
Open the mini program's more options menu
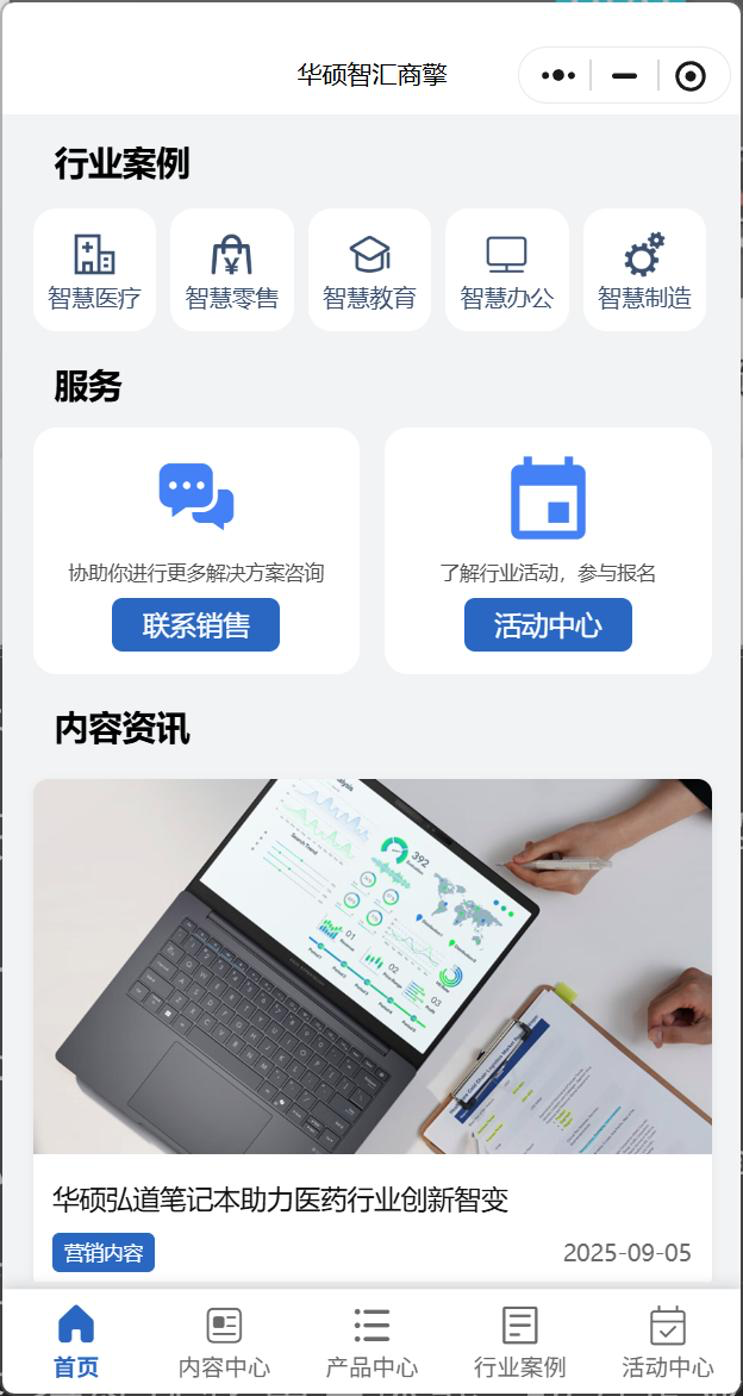(x=558, y=76)
